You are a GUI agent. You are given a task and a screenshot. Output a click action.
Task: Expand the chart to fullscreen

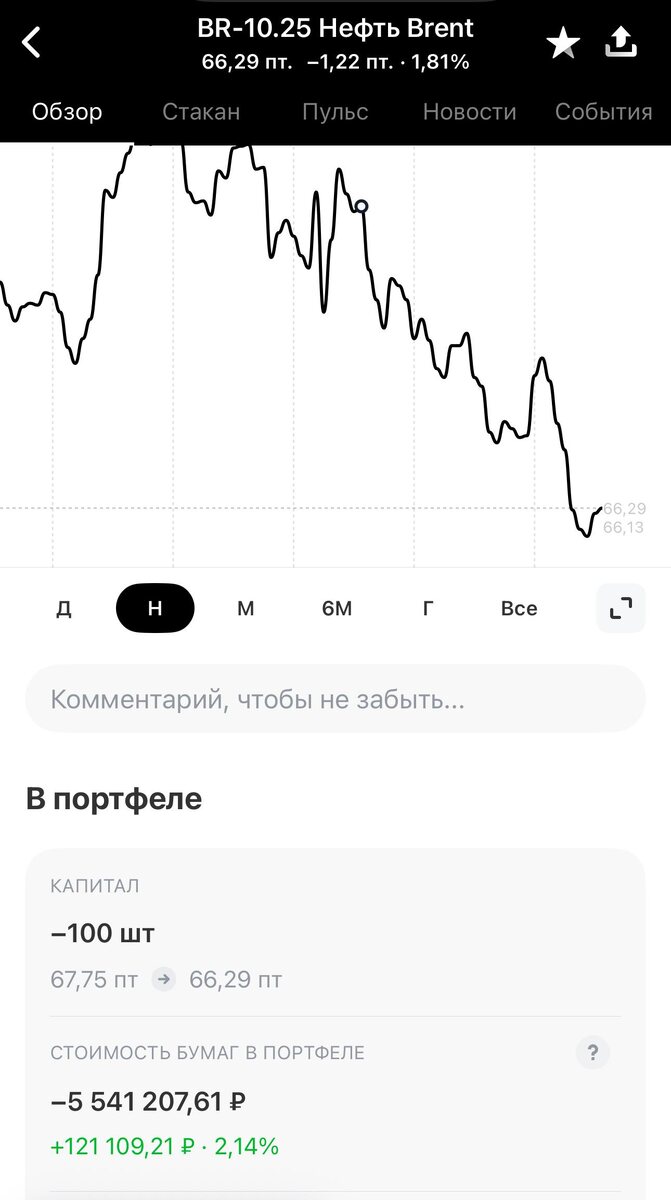(x=621, y=608)
